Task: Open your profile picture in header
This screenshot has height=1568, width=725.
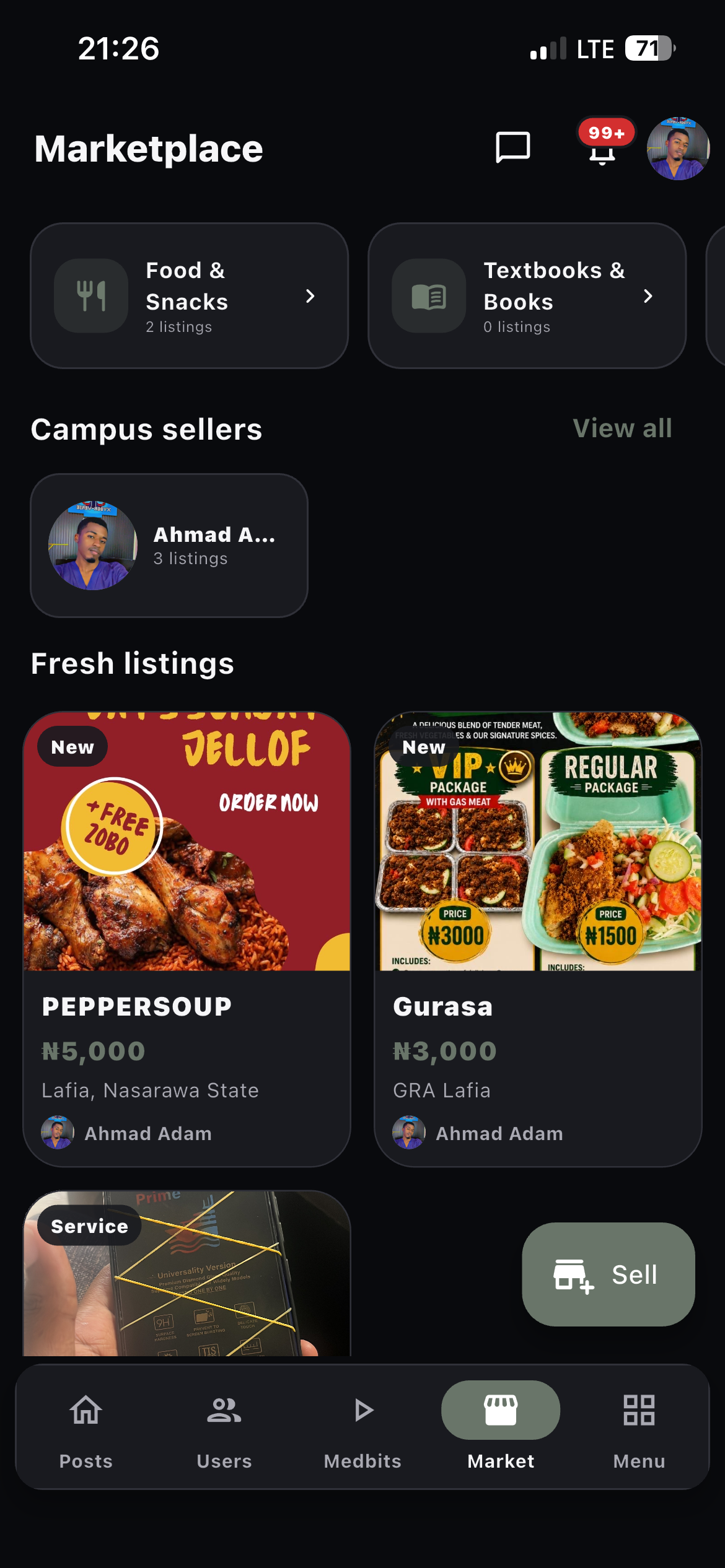Action: click(x=678, y=149)
